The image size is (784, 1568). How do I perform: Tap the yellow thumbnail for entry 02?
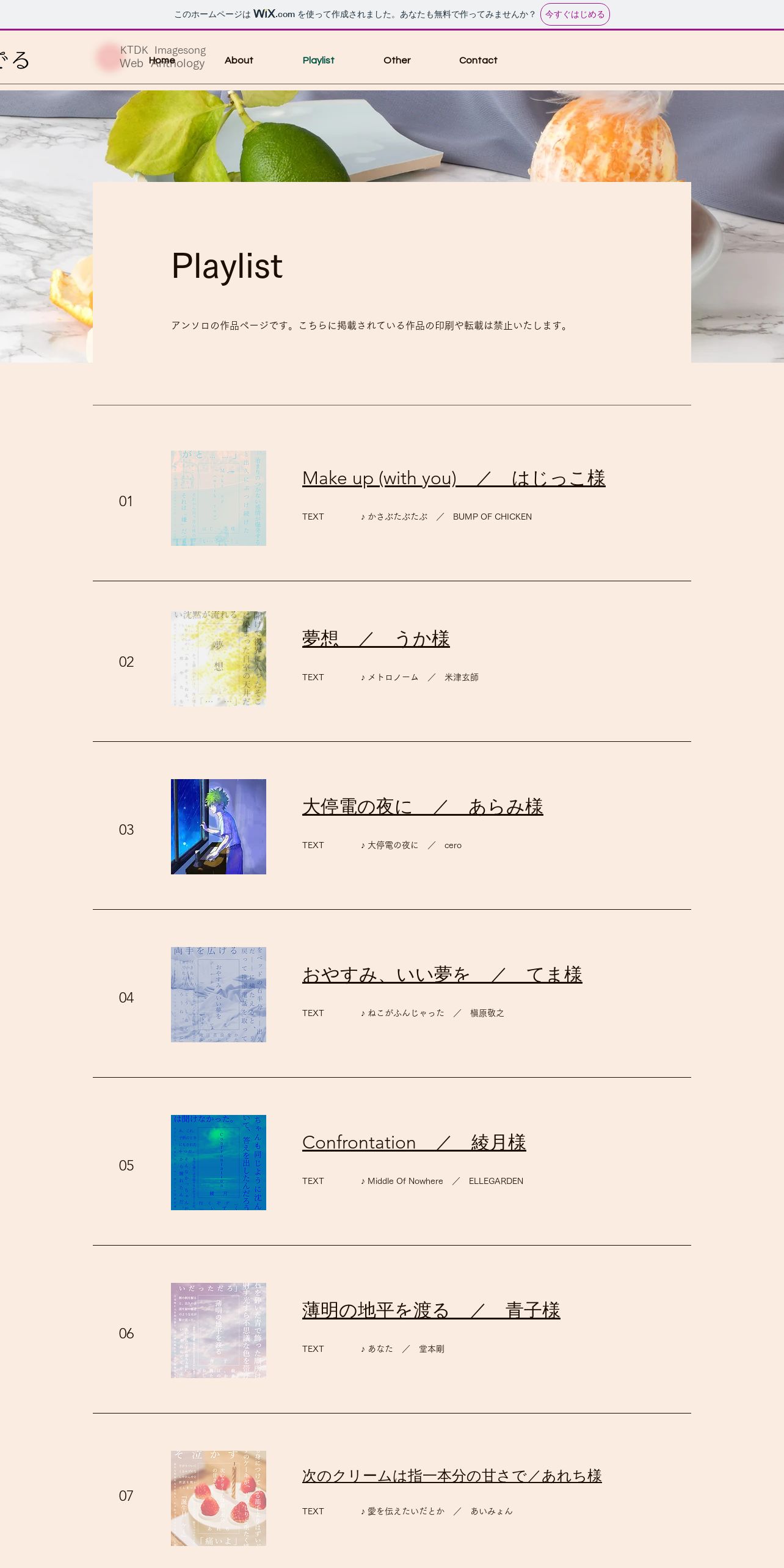click(219, 659)
